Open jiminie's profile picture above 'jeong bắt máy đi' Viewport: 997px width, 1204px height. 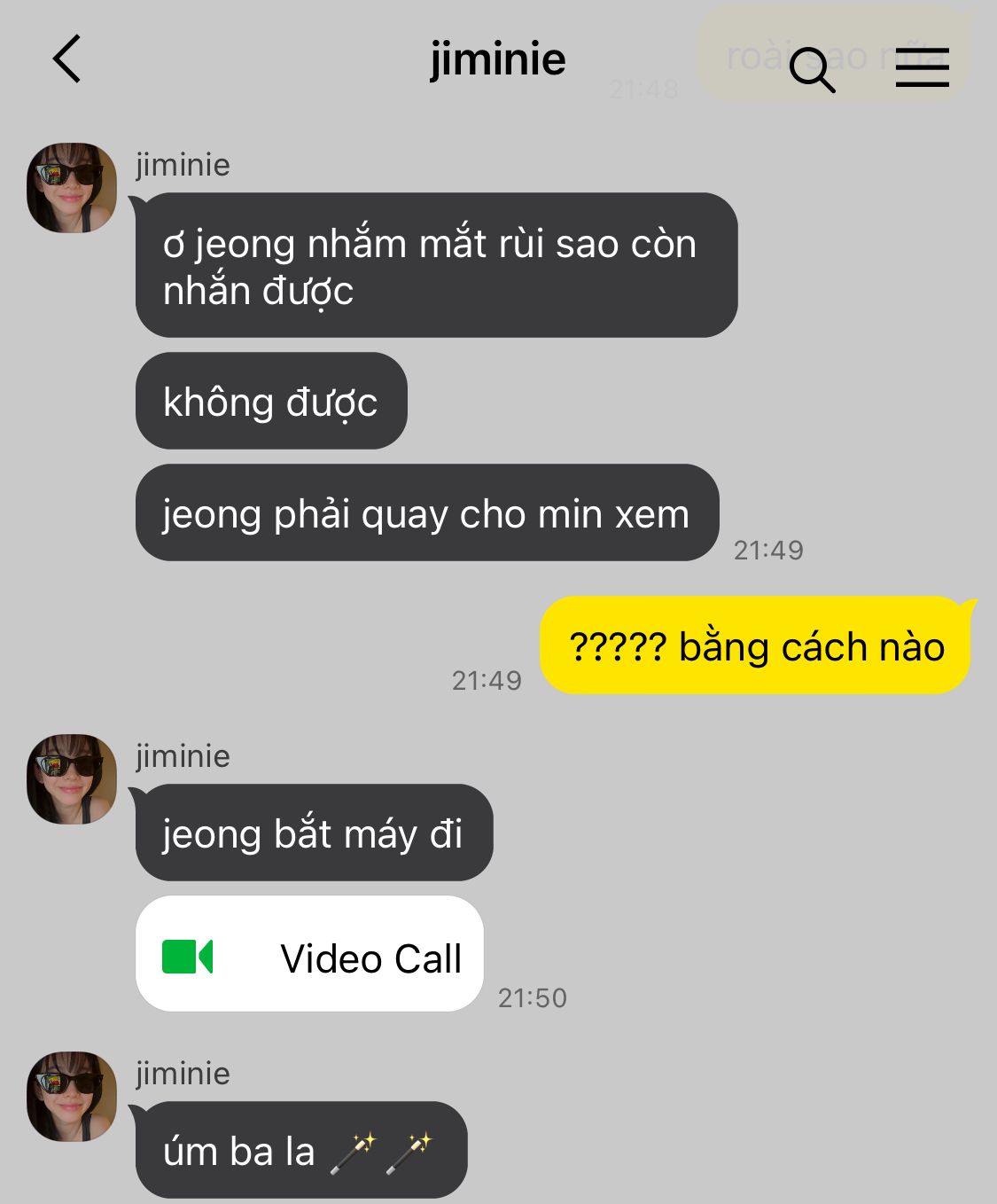click(x=72, y=779)
